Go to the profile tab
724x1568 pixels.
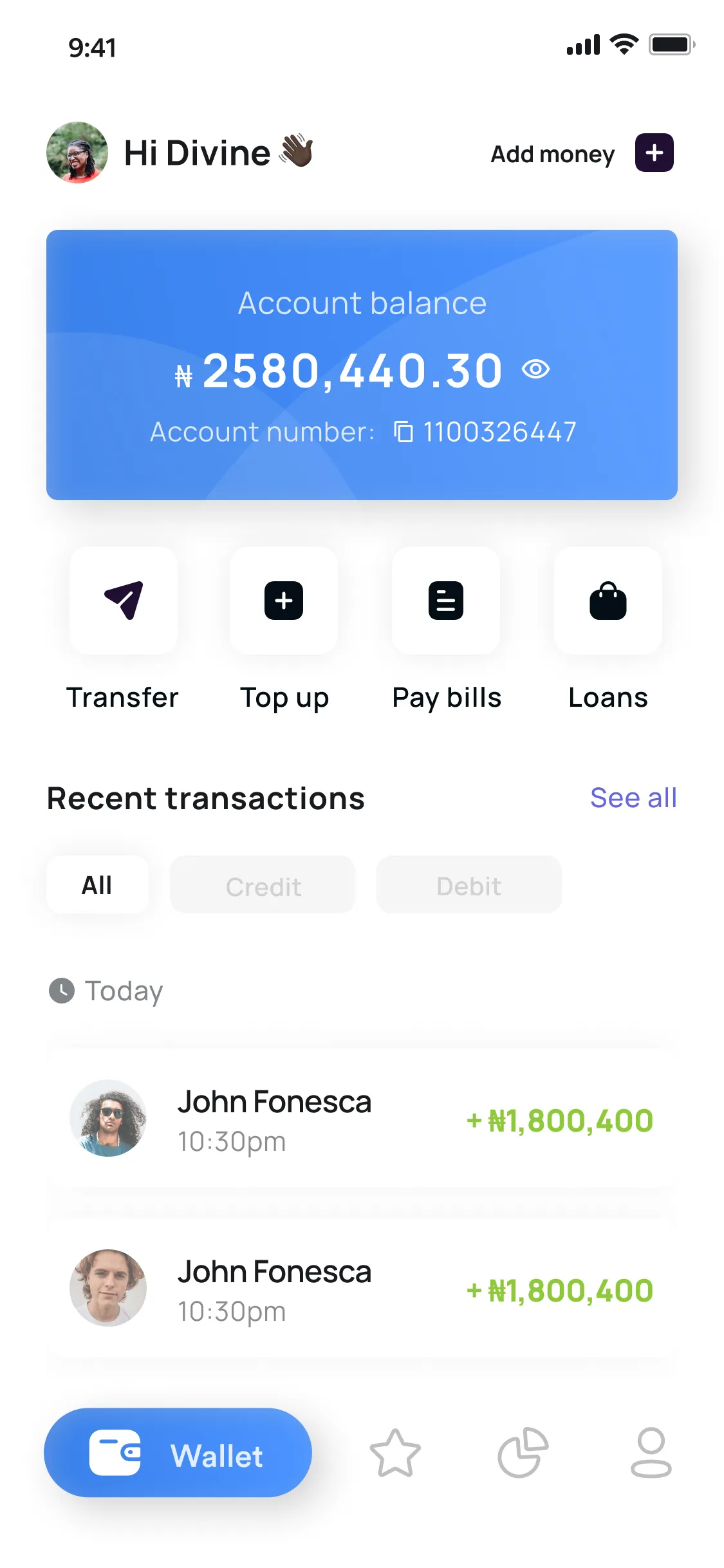coord(651,1453)
